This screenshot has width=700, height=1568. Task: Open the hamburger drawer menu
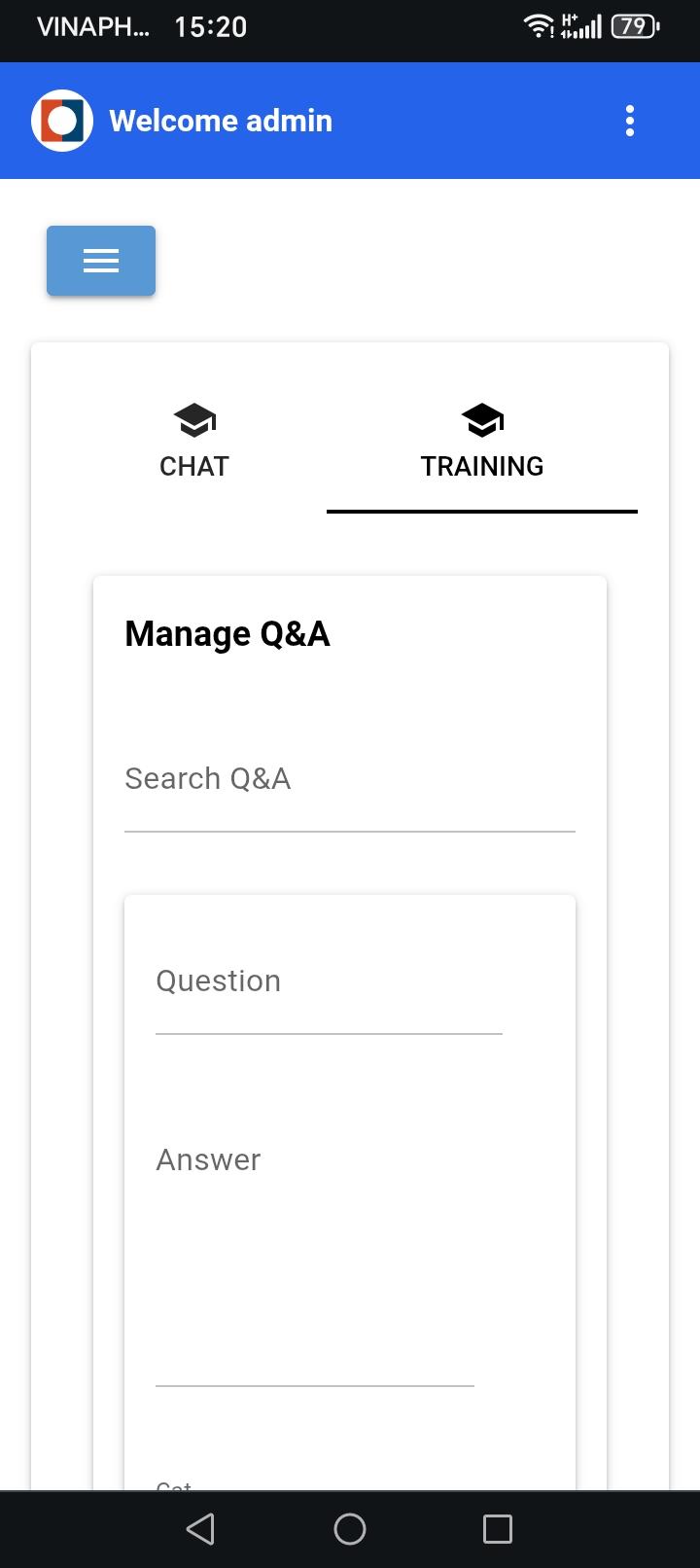101,261
